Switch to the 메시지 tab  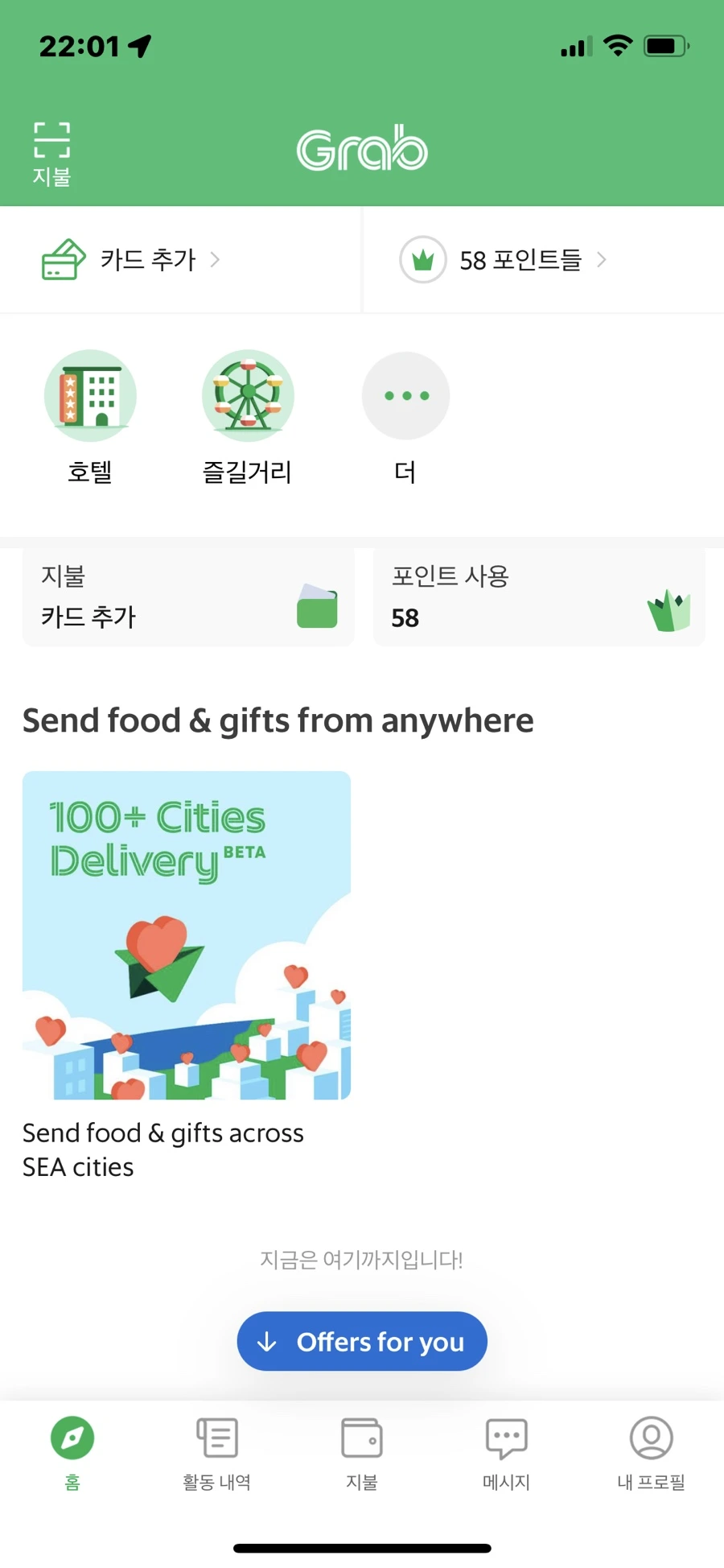(x=507, y=1452)
